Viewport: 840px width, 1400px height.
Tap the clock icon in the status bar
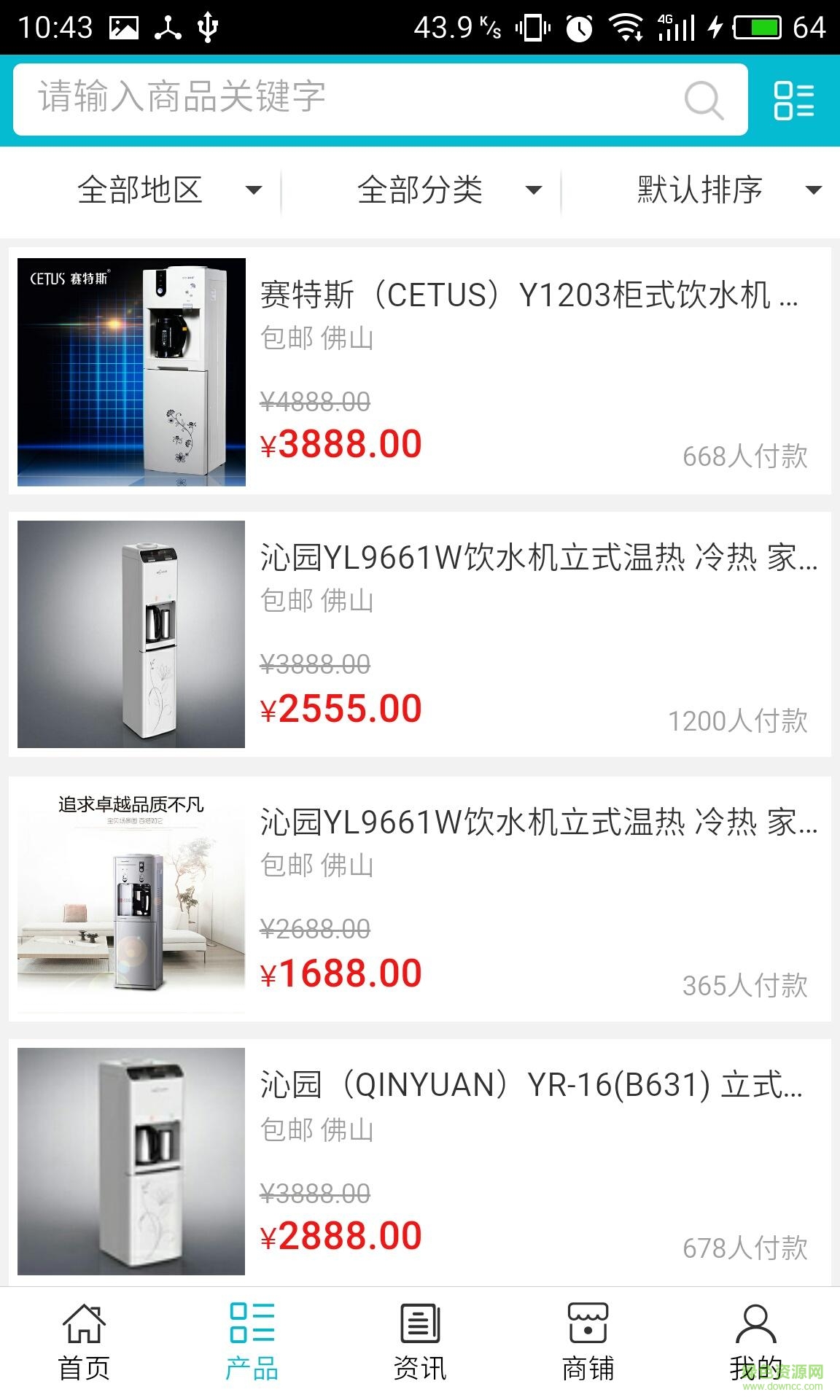coord(578,28)
